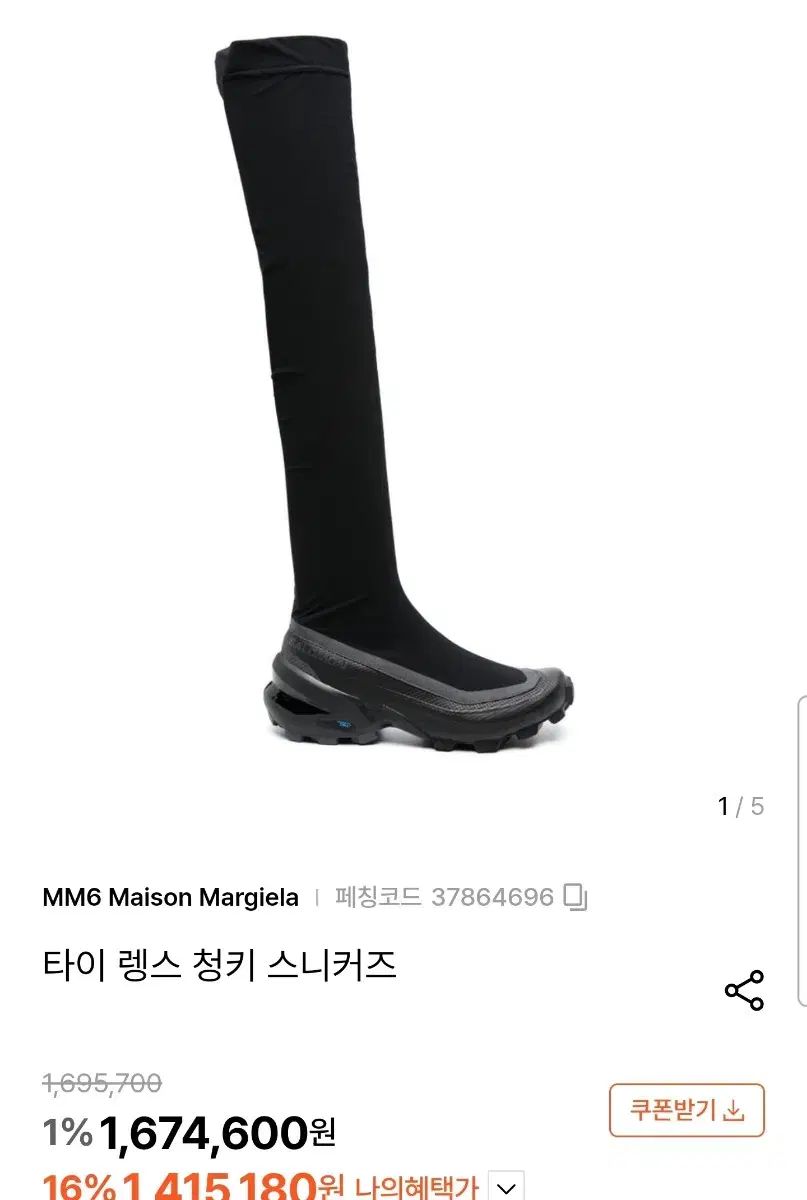
Task: Expand the 나의혜택가 benefit price dropdown
Action: pos(508,1188)
